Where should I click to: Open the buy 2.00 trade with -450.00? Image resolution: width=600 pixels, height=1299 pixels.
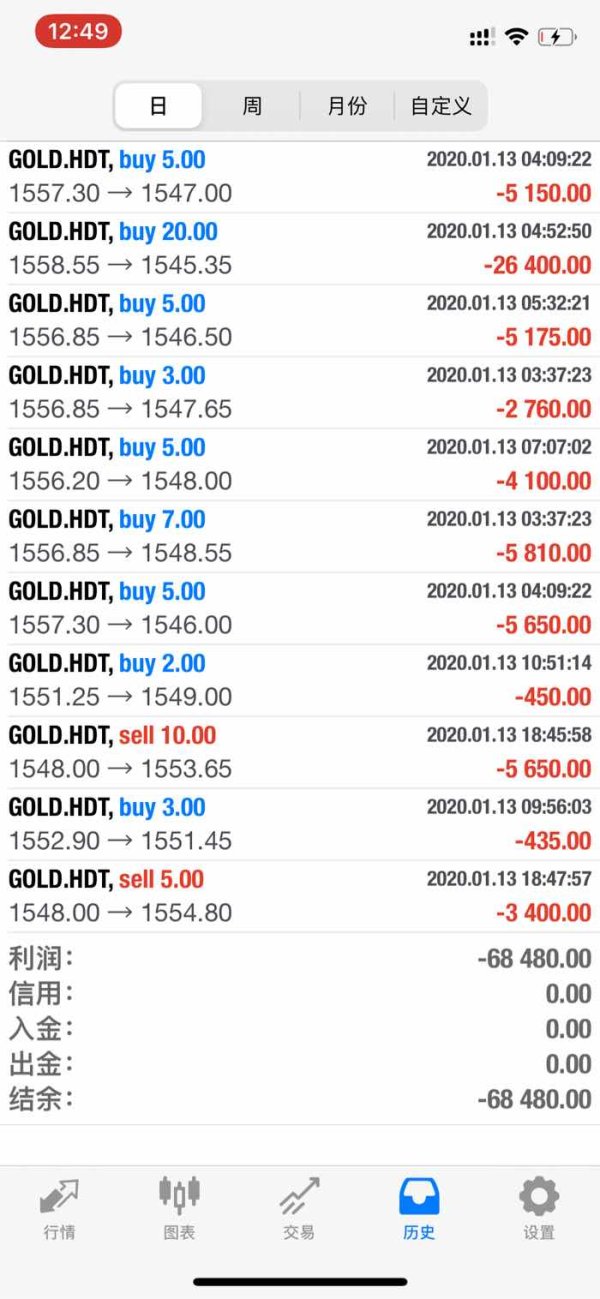300,681
